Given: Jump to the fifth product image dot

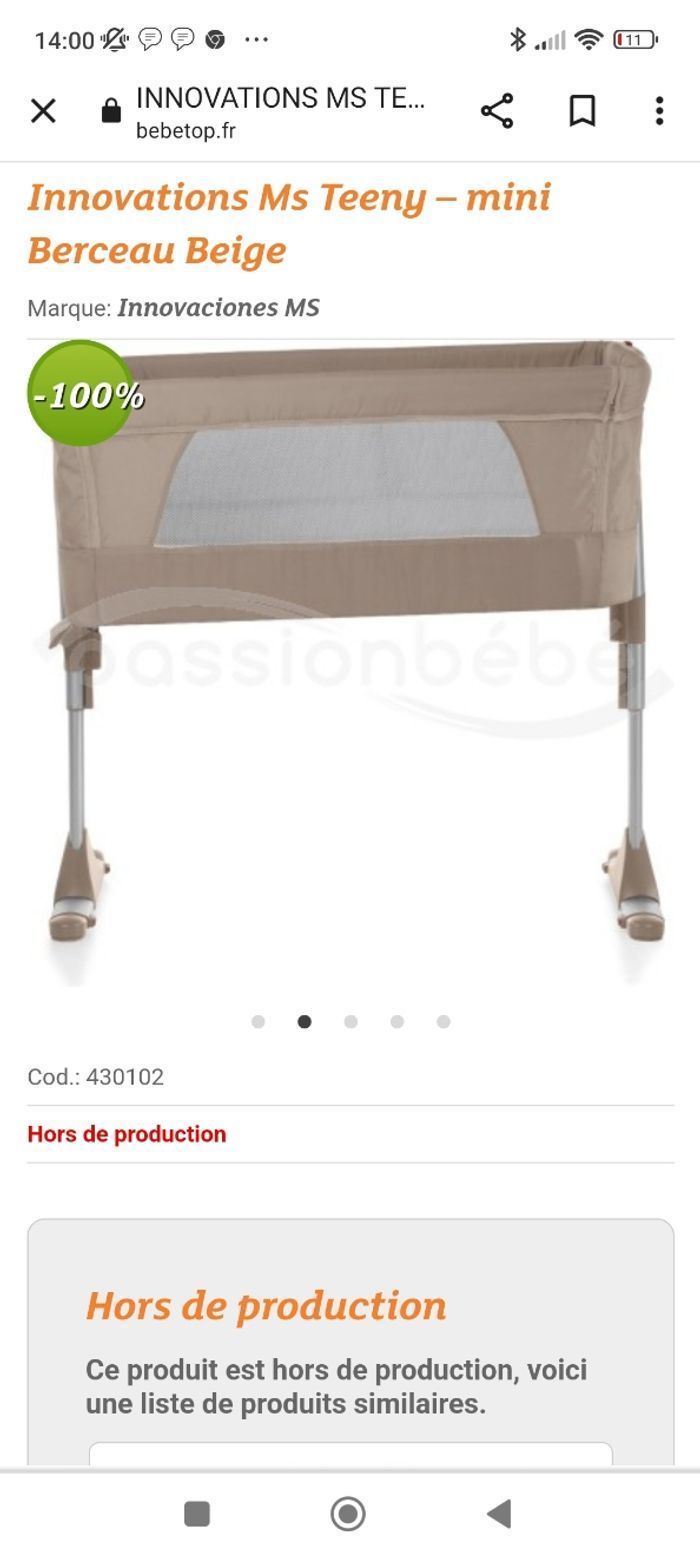Looking at the screenshot, I should [x=443, y=1021].
